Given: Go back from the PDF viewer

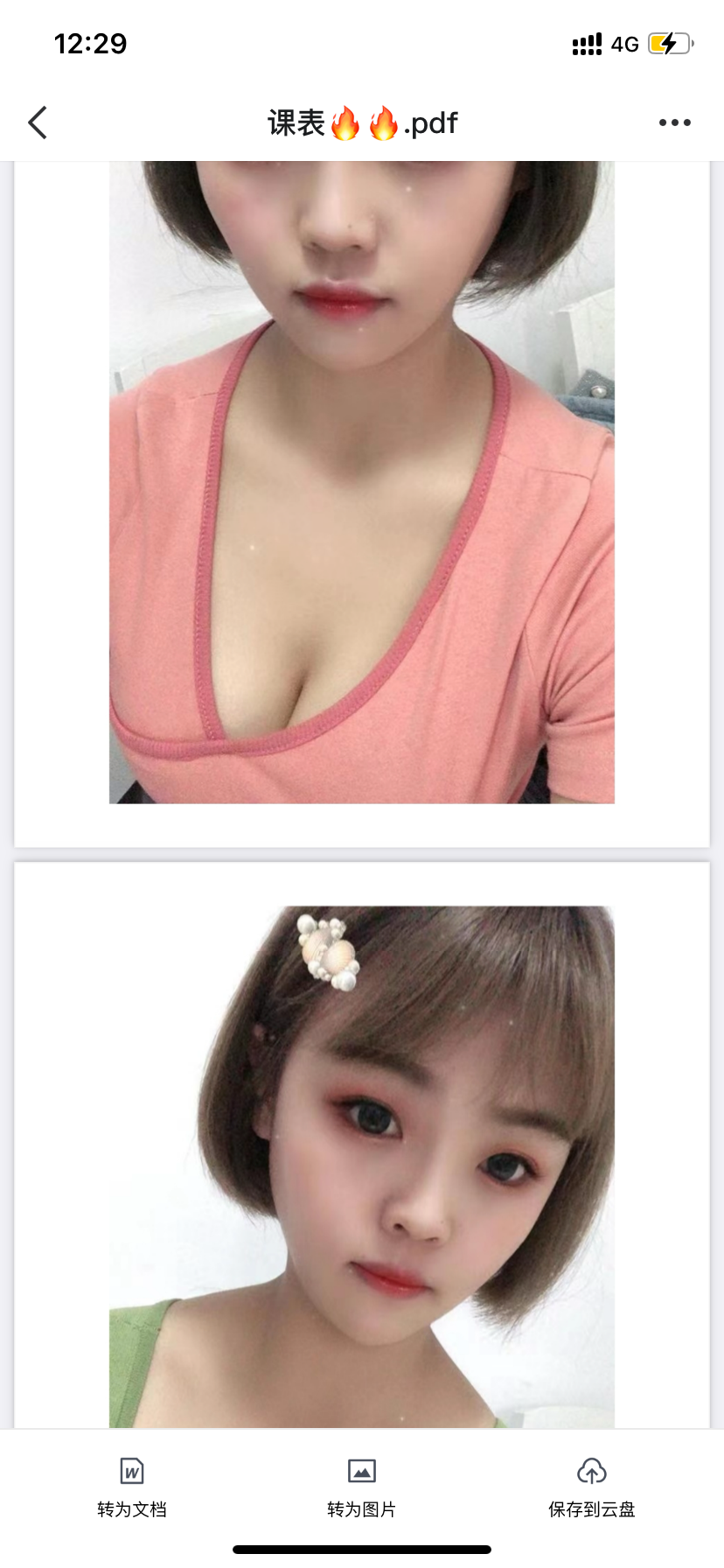Looking at the screenshot, I should click(38, 123).
